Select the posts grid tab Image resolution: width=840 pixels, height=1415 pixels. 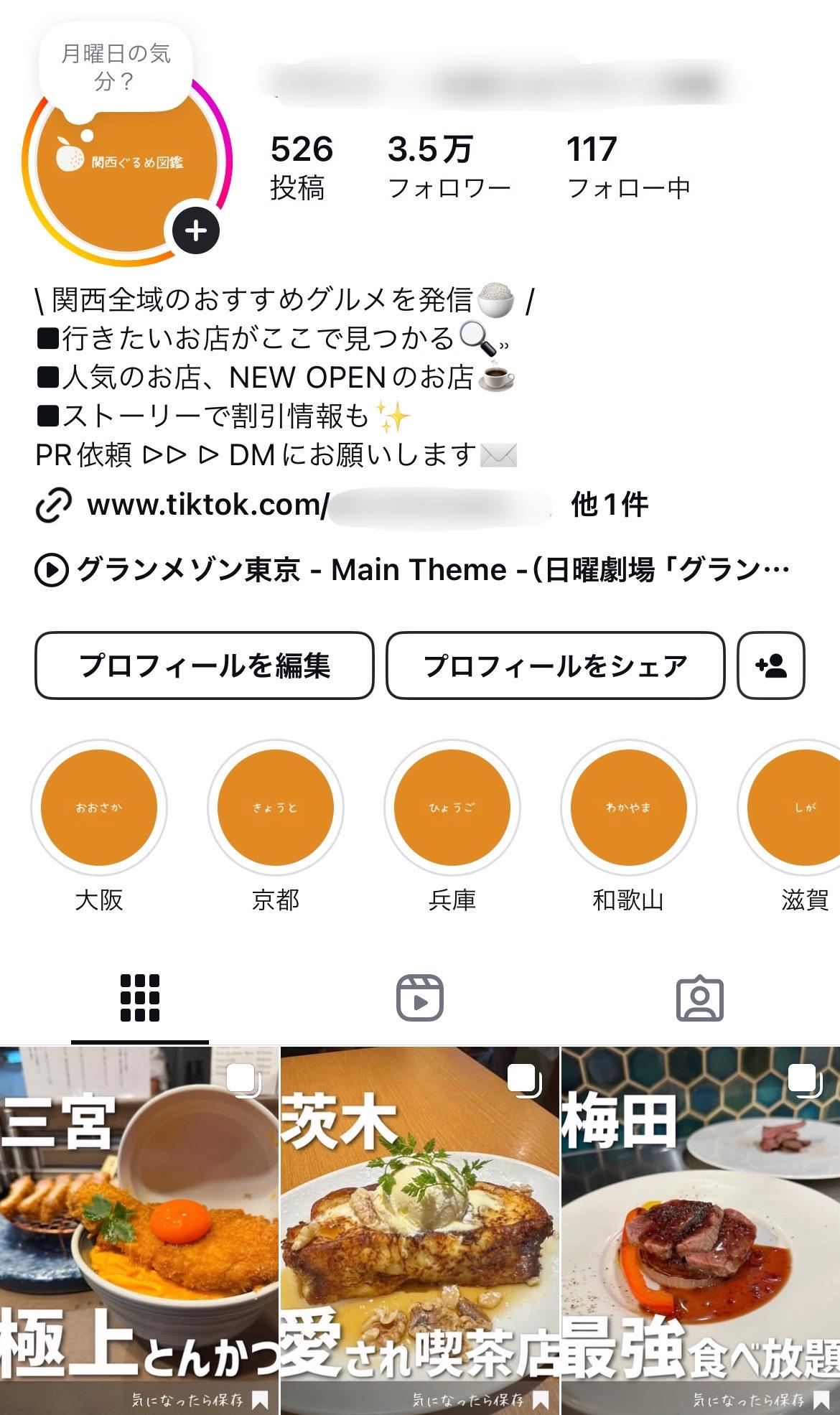[x=140, y=998]
